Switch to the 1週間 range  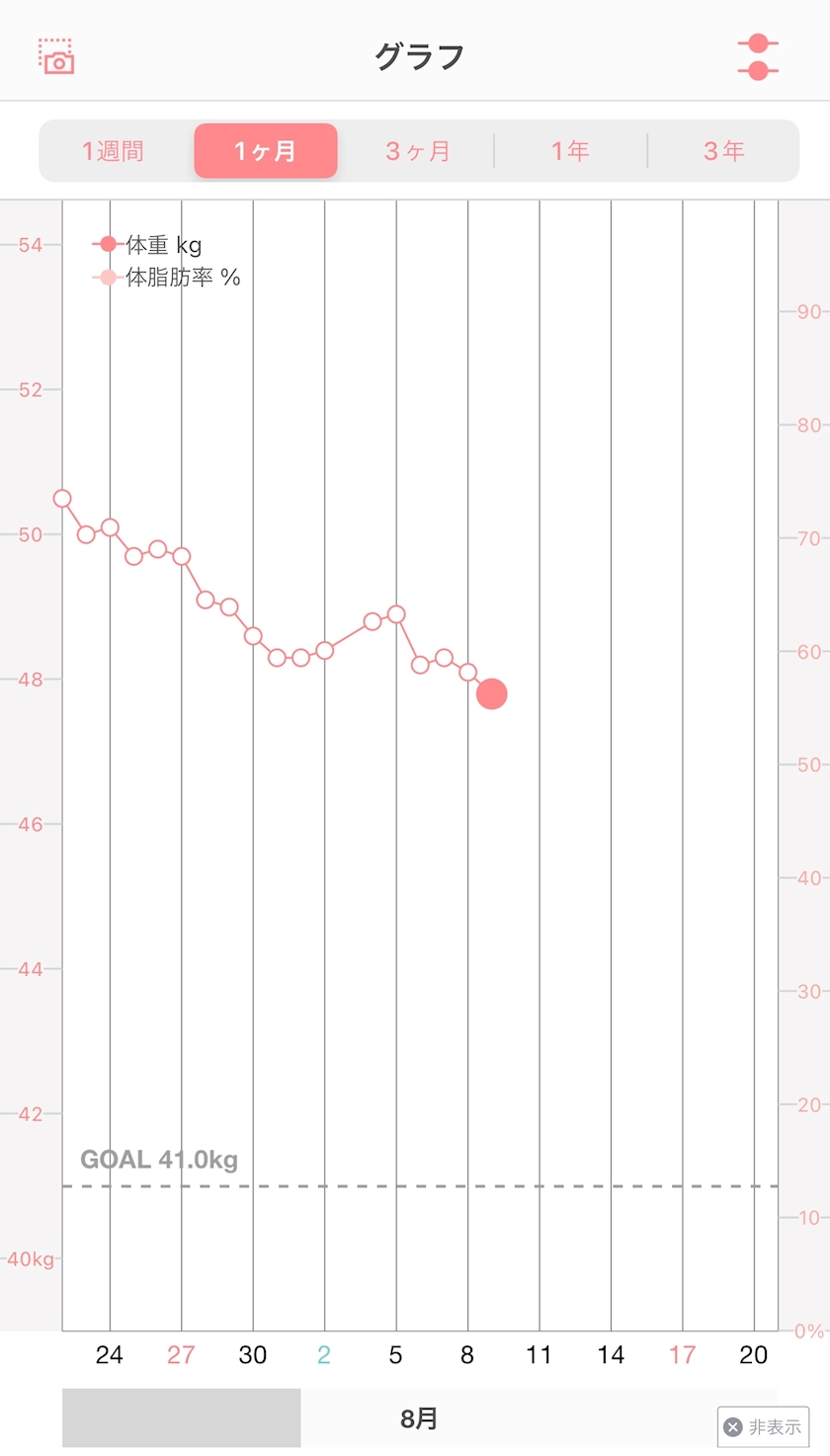(113, 151)
